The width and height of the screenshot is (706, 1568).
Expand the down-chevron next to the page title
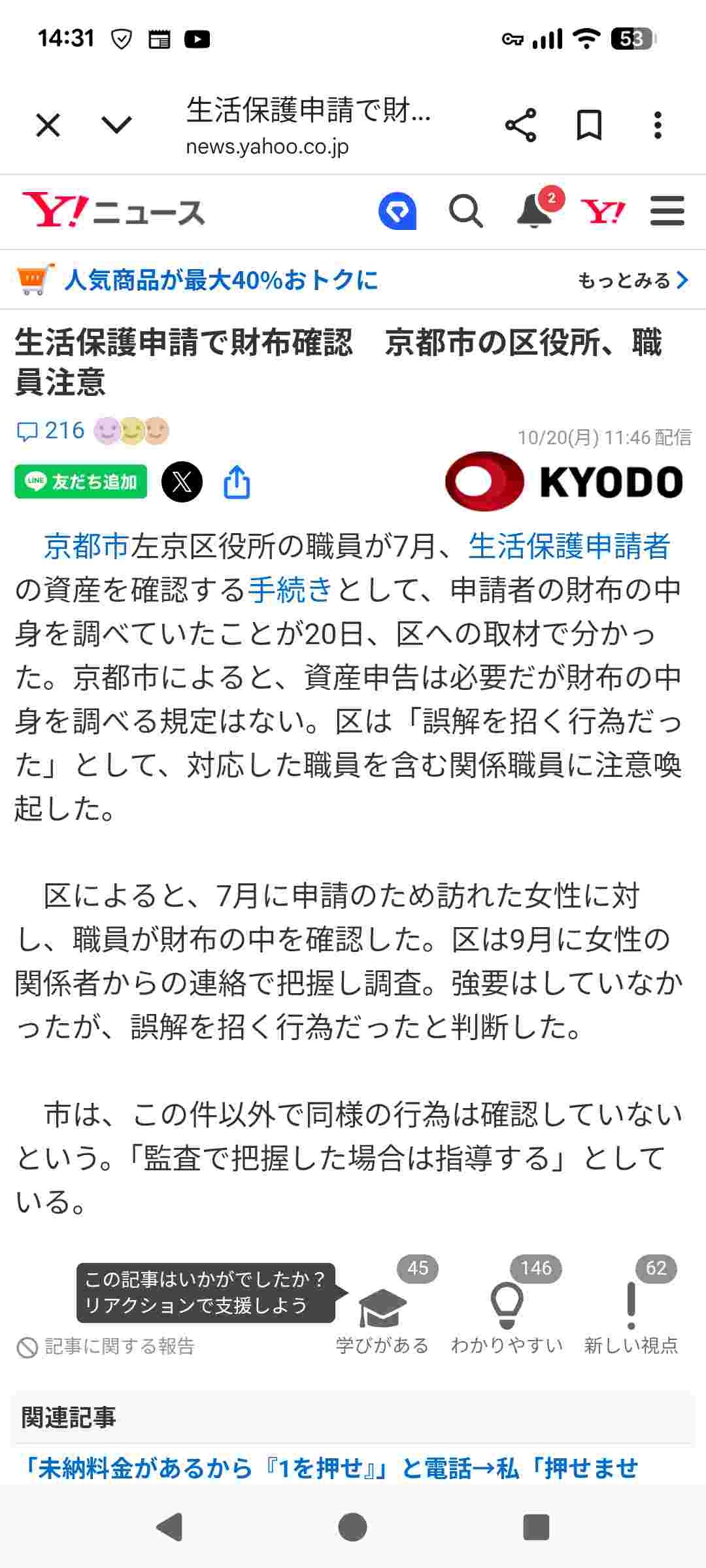[x=117, y=125]
